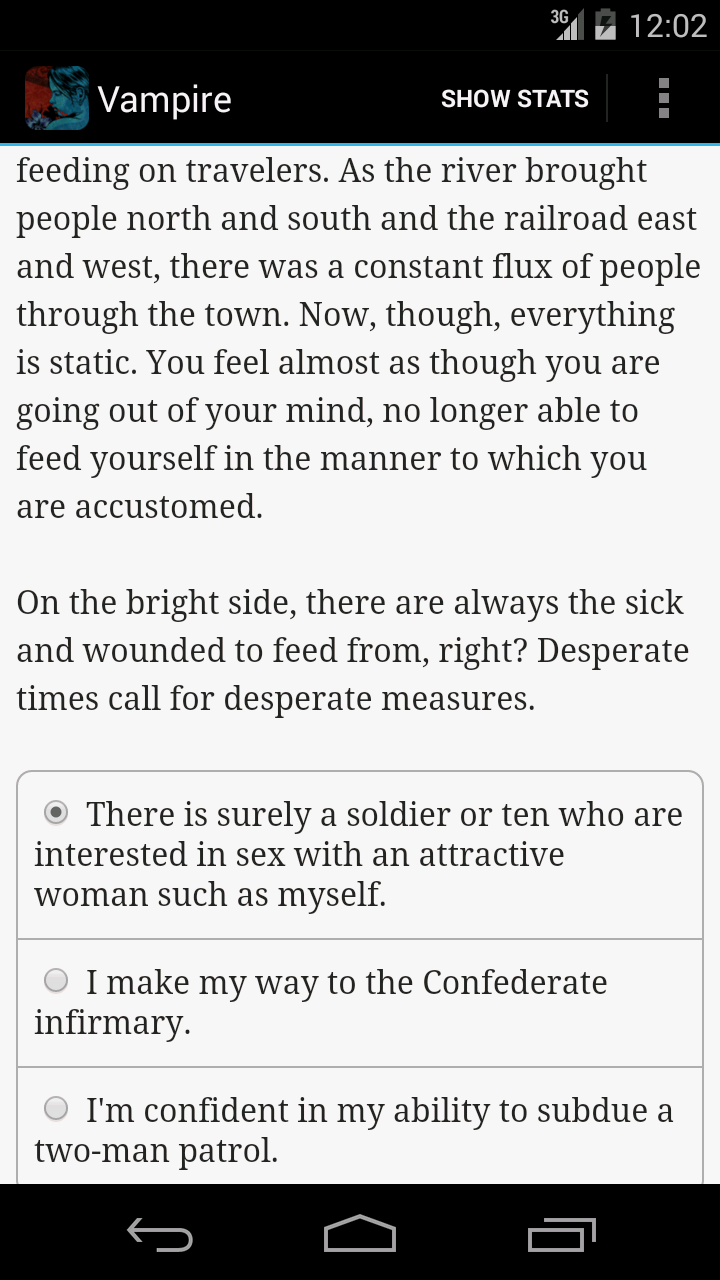
Task: Choose the Confederate infirmary option
Action: point(57,981)
